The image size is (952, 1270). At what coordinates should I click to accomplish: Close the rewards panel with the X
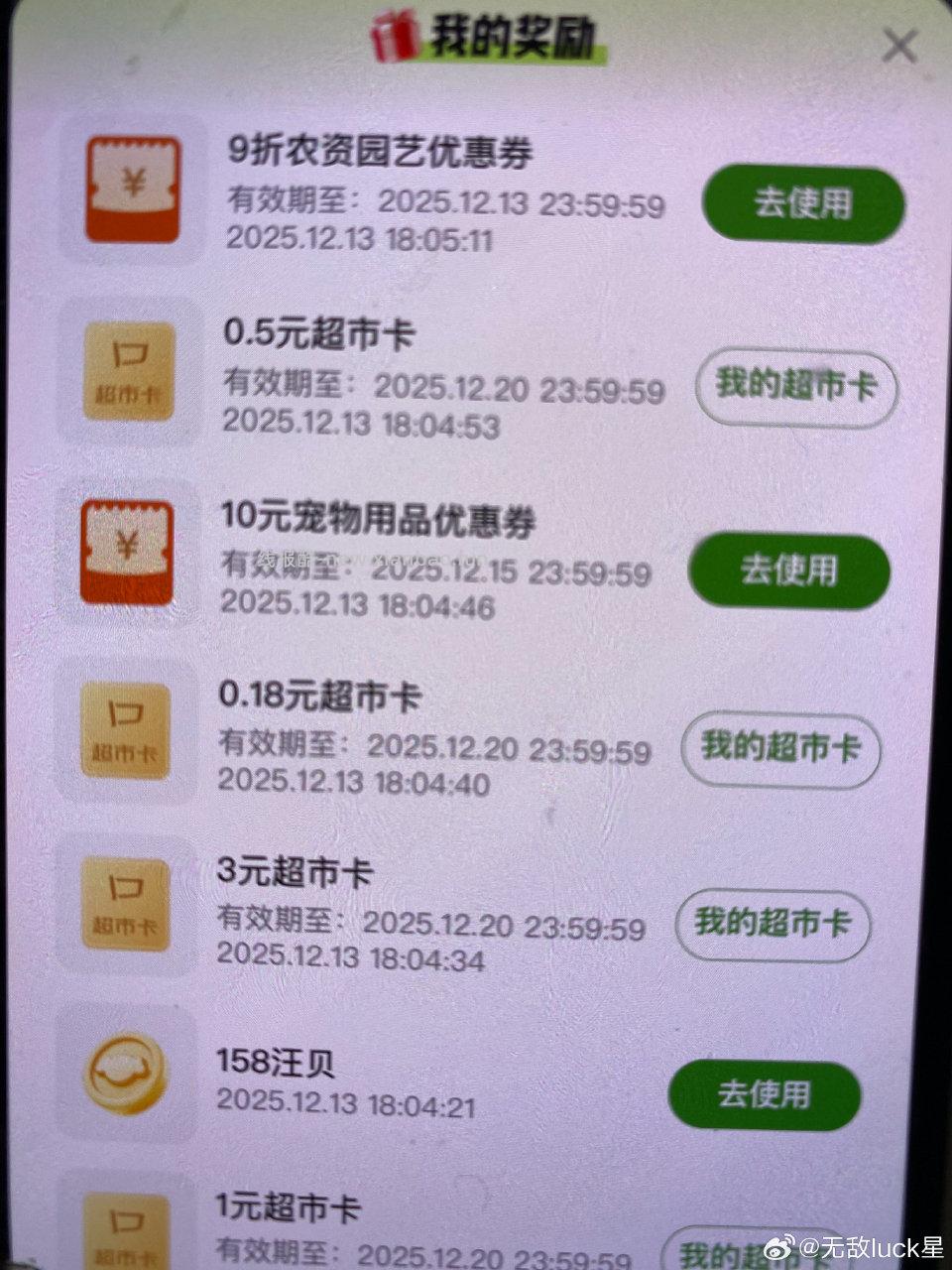coord(900,44)
